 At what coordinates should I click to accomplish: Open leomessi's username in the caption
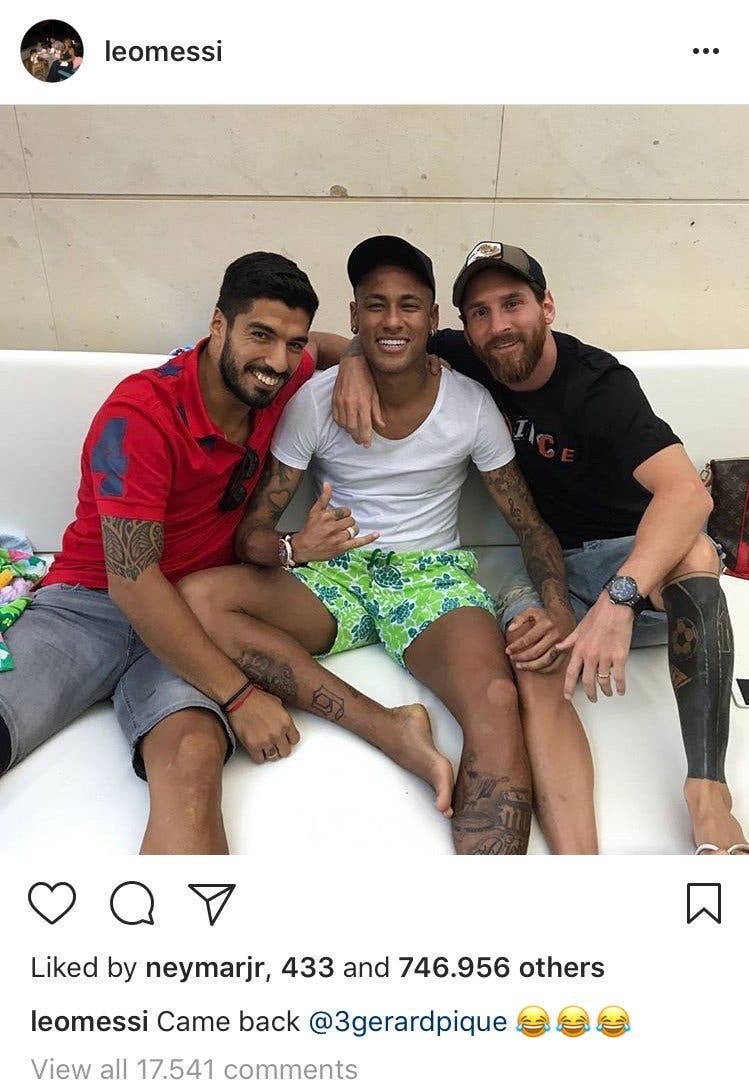(x=90, y=1022)
